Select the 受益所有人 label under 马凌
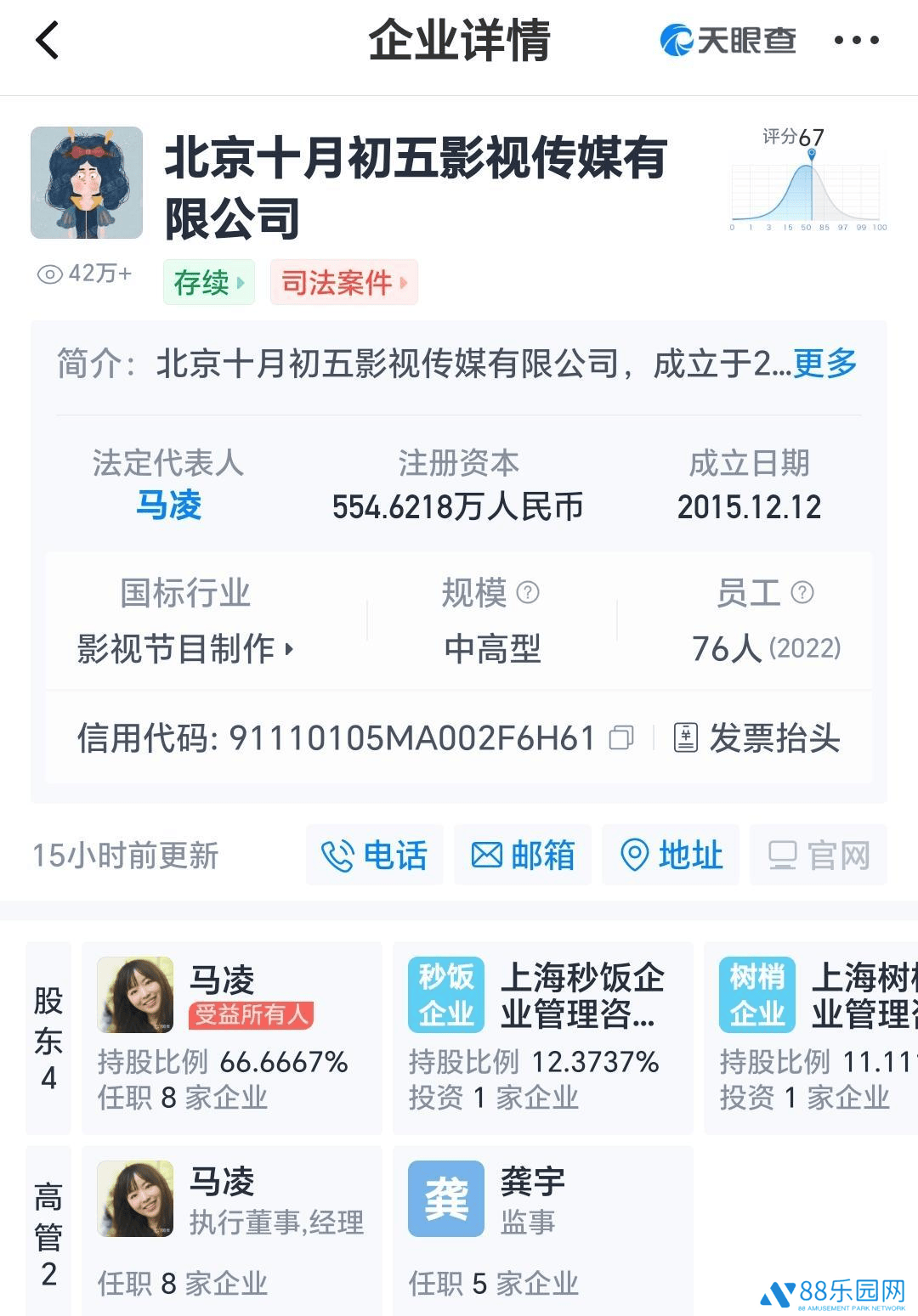This screenshot has width=918, height=1316. [x=252, y=1016]
